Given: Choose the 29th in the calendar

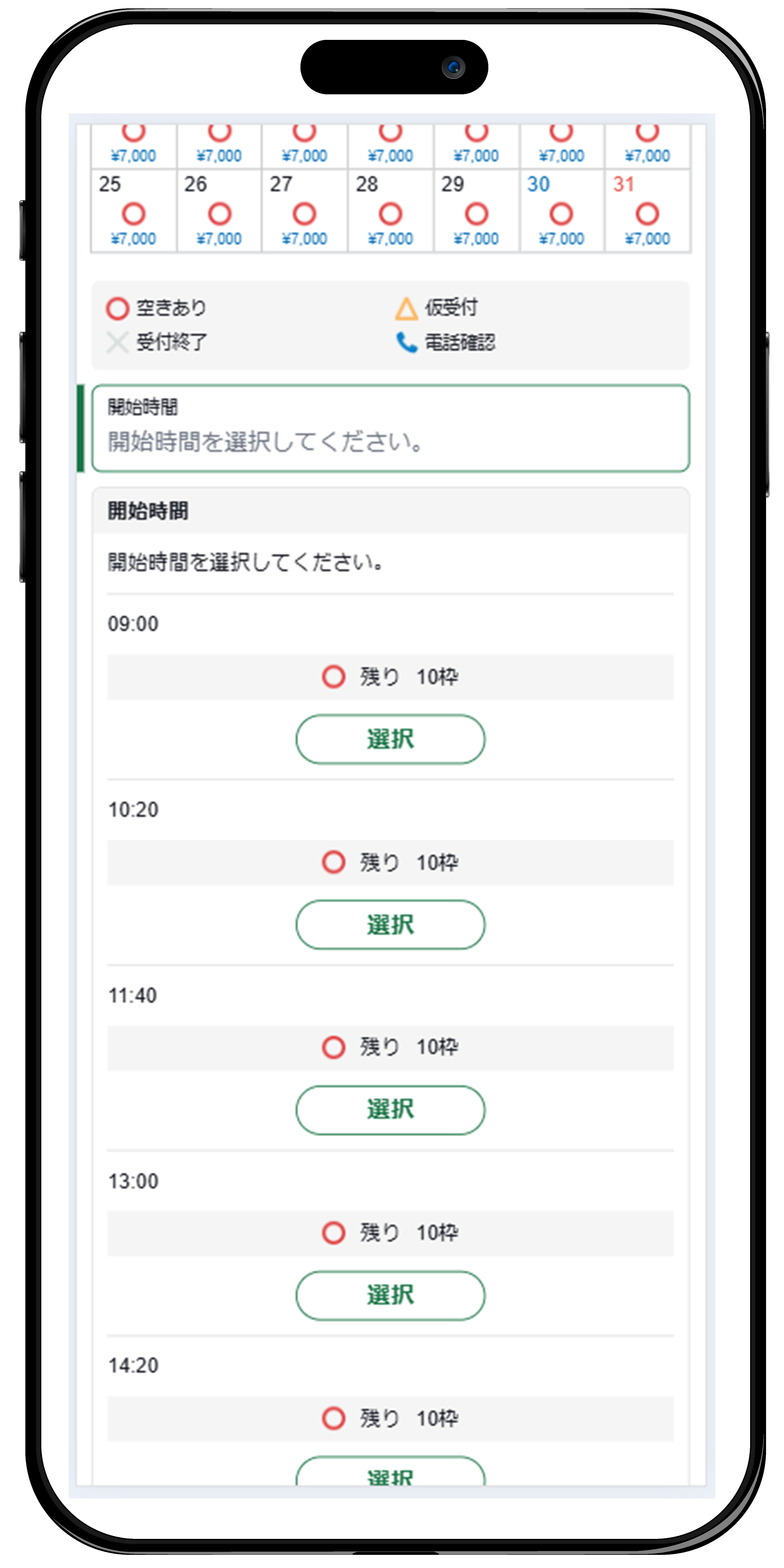Looking at the screenshot, I should click(476, 213).
